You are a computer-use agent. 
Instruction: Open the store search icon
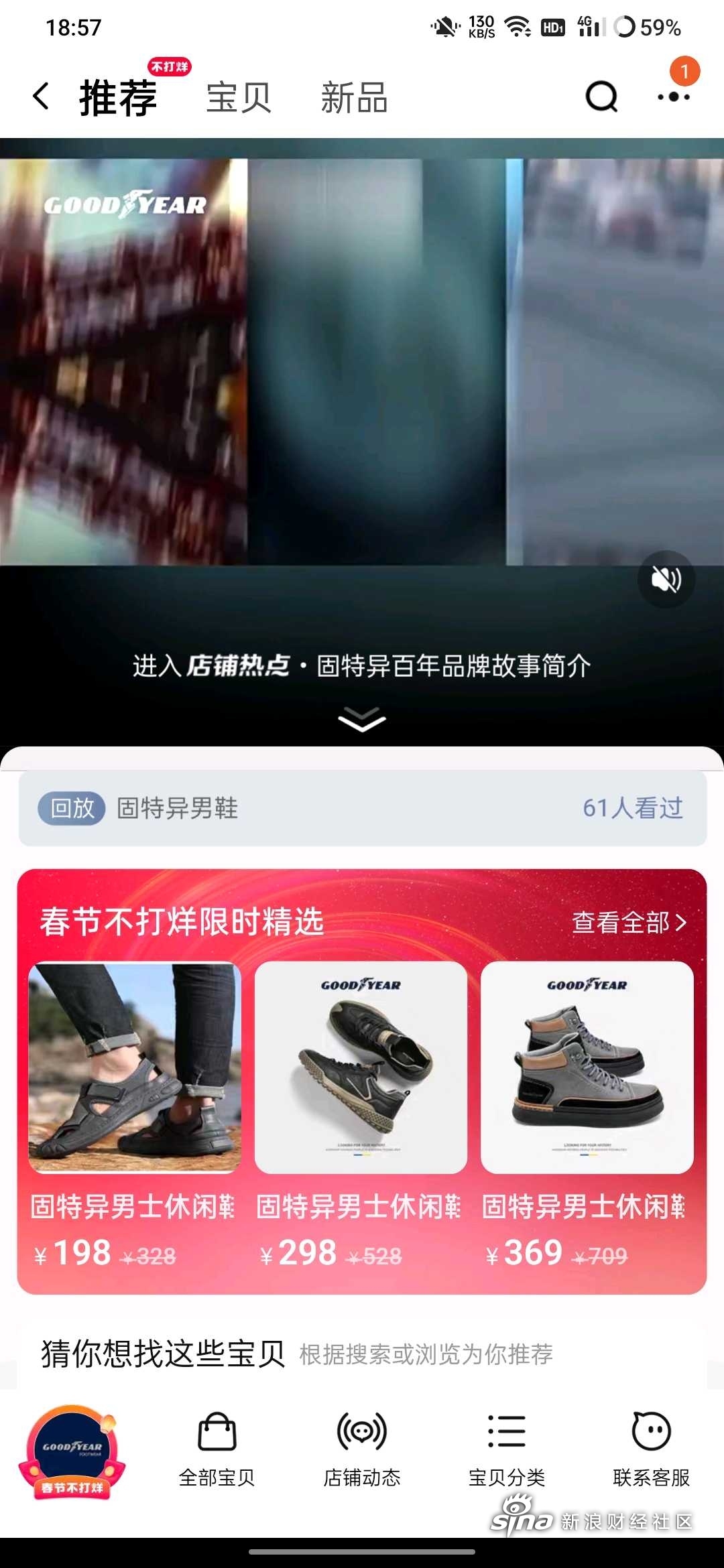(x=601, y=96)
